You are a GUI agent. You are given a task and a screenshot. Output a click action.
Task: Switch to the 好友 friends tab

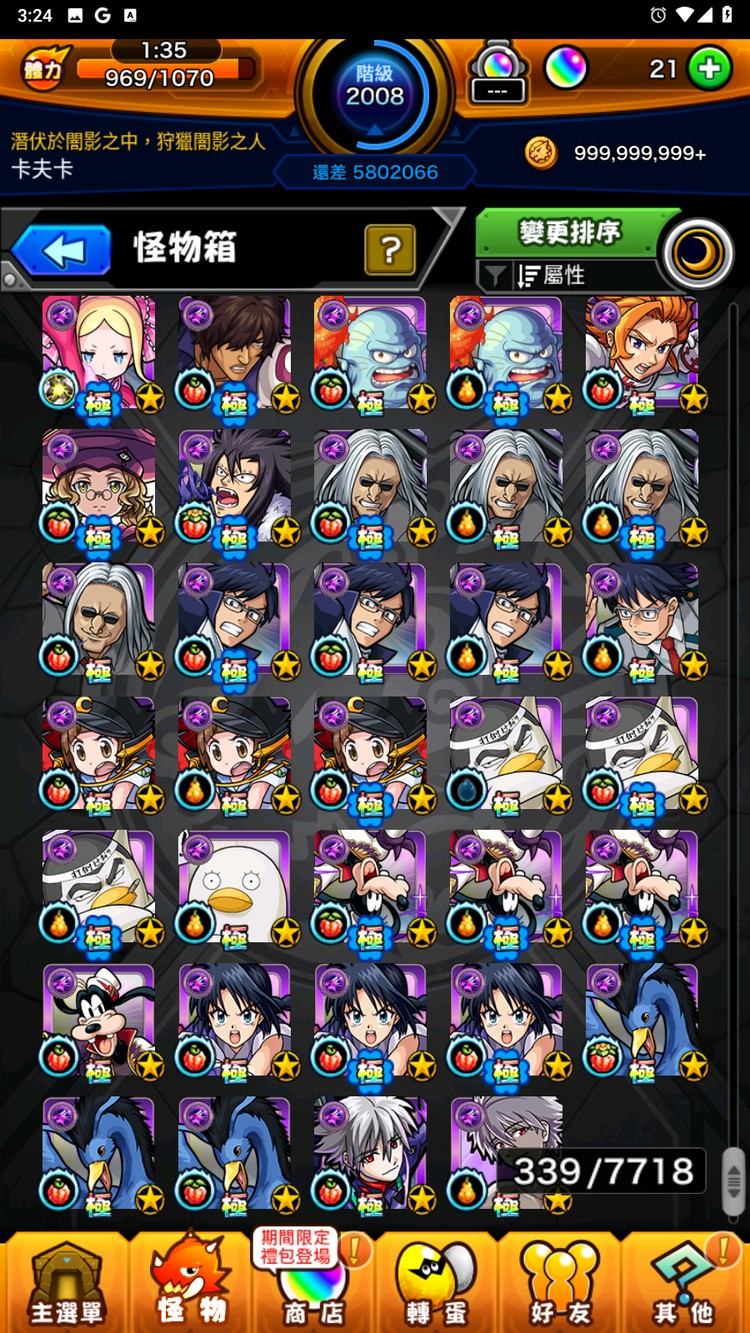pyautogui.click(x=559, y=1285)
